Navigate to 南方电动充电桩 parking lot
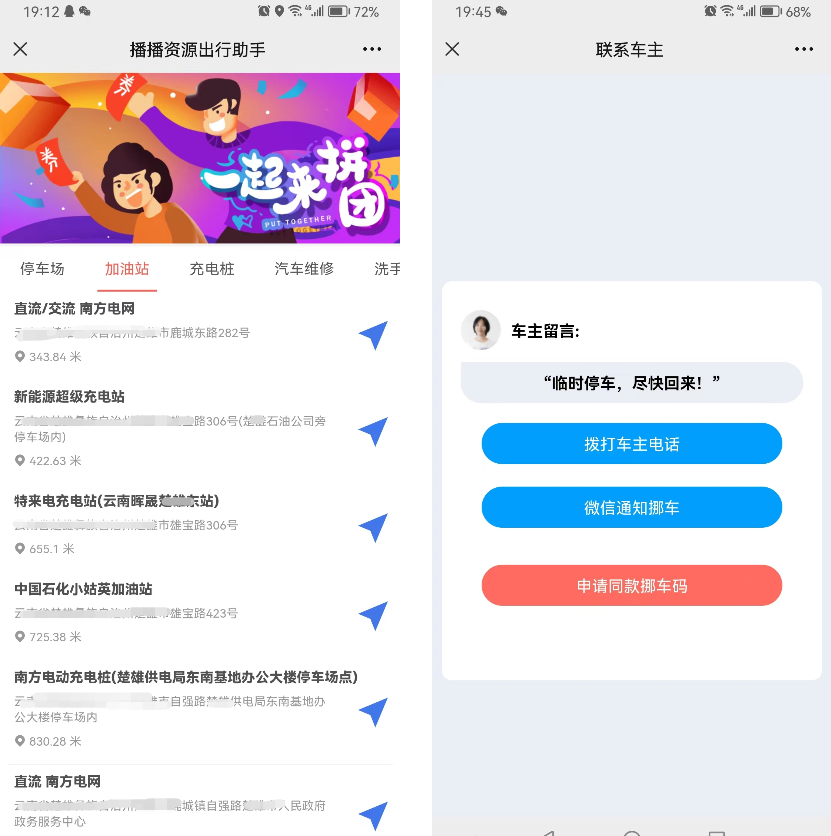Screen dimensions: 831x836 (372, 712)
